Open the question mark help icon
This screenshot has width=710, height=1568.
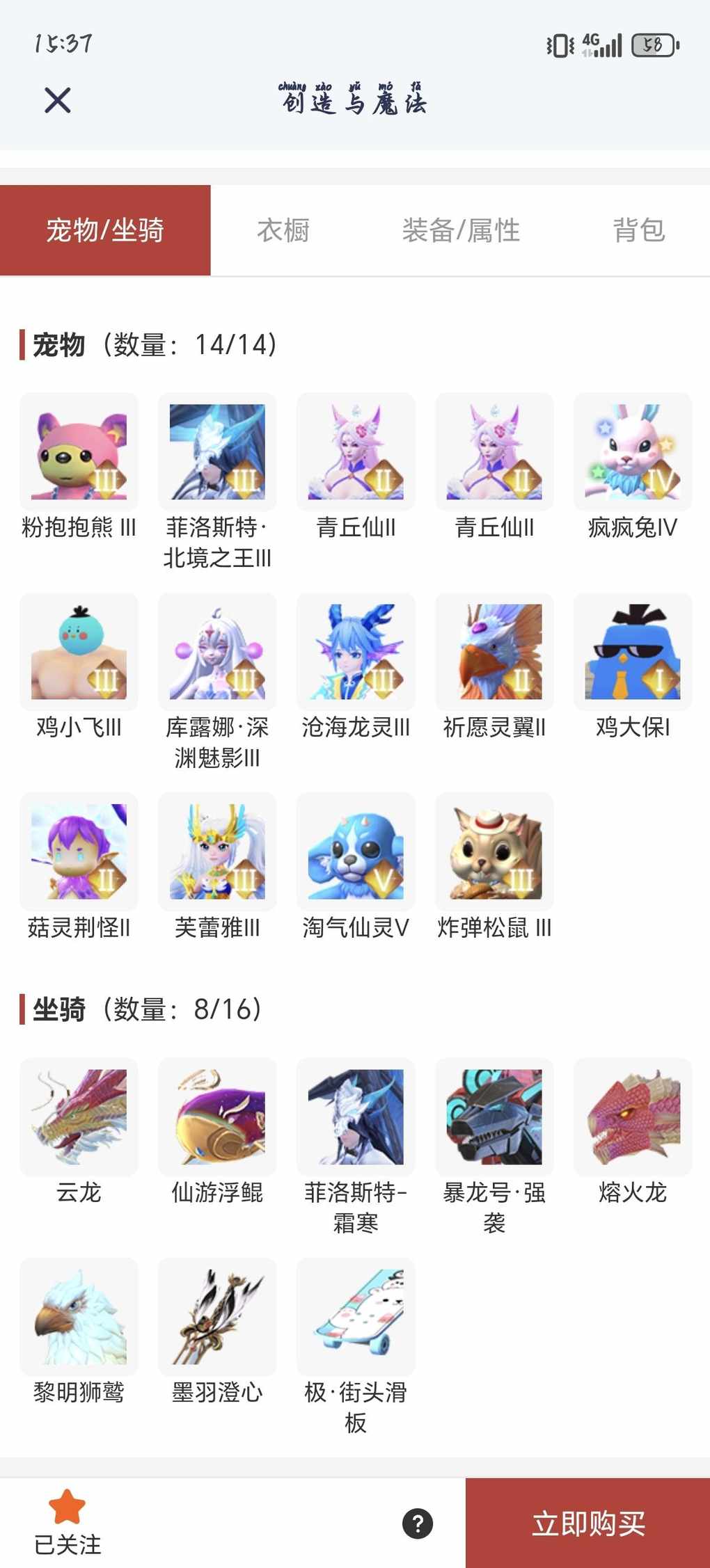click(x=418, y=1523)
